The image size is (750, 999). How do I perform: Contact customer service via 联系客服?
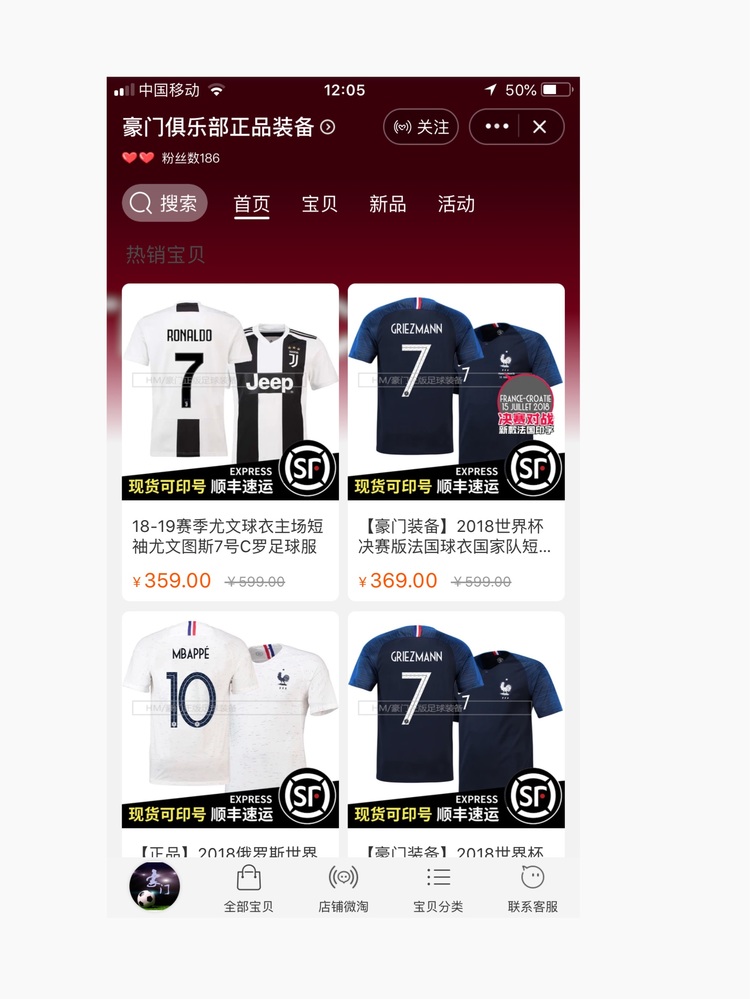[533, 889]
